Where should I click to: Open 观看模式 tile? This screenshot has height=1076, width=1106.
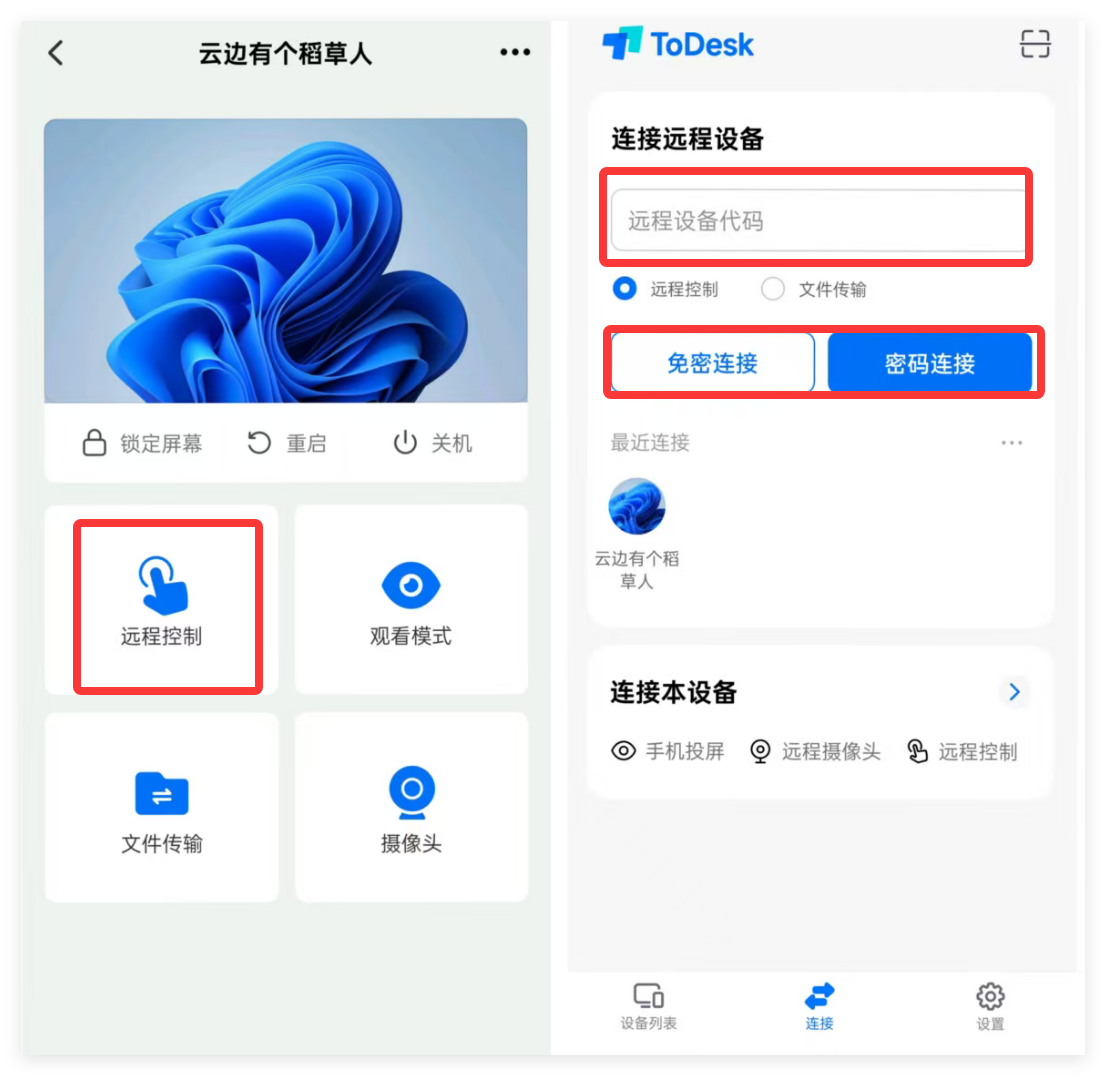point(411,600)
